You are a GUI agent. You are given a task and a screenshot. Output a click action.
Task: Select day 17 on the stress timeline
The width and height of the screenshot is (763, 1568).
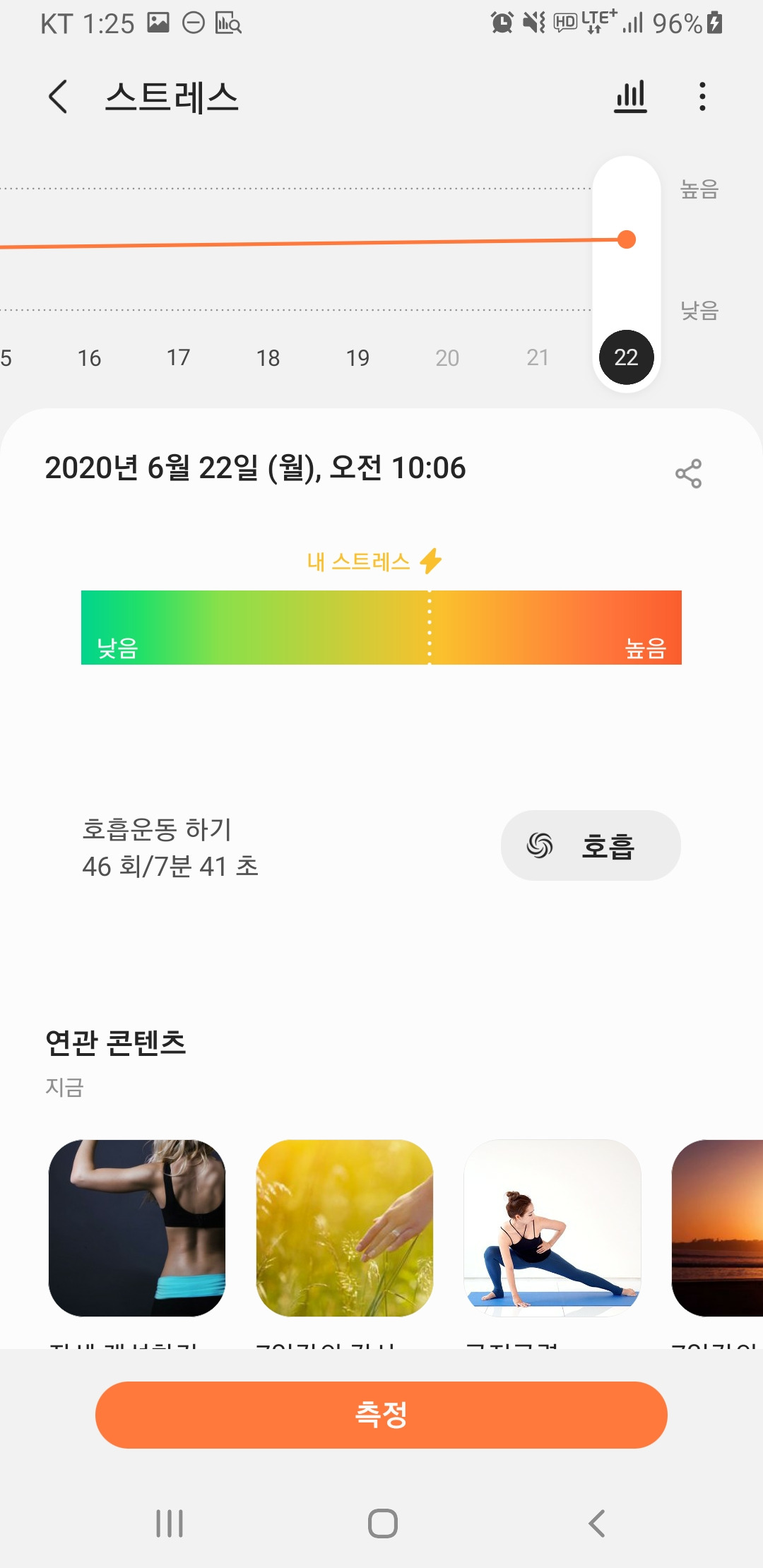178,358
